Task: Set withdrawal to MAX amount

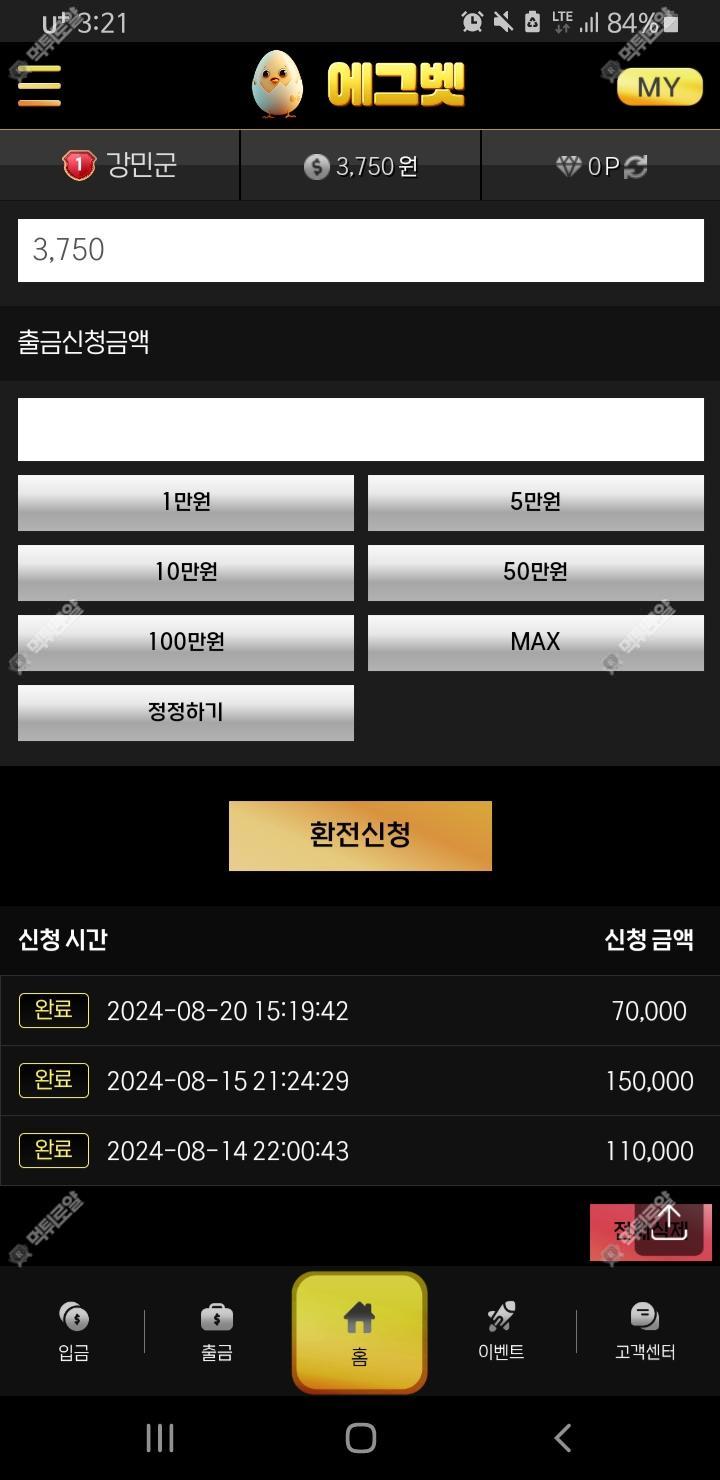Action: [535, 642]
